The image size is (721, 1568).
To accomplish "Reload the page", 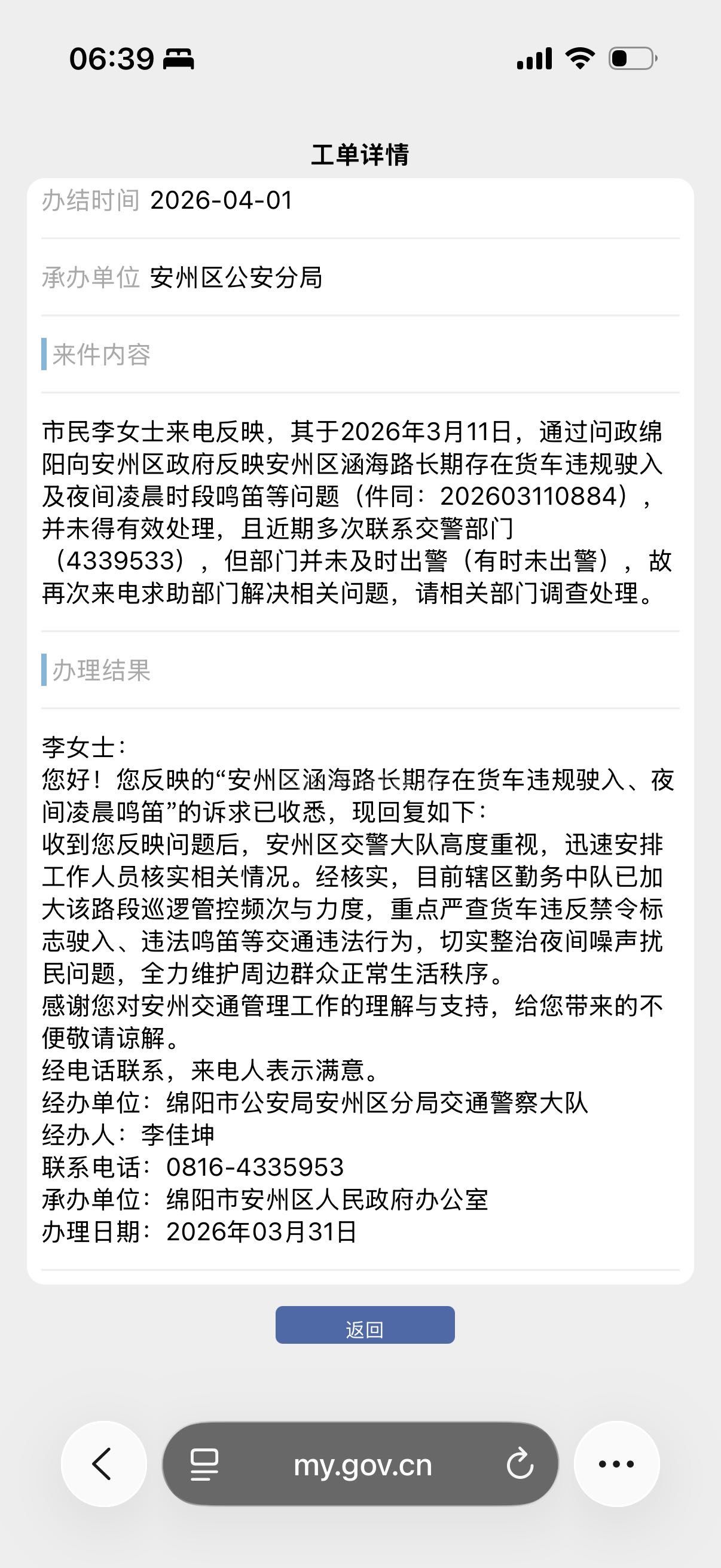I will [520, 1464].
